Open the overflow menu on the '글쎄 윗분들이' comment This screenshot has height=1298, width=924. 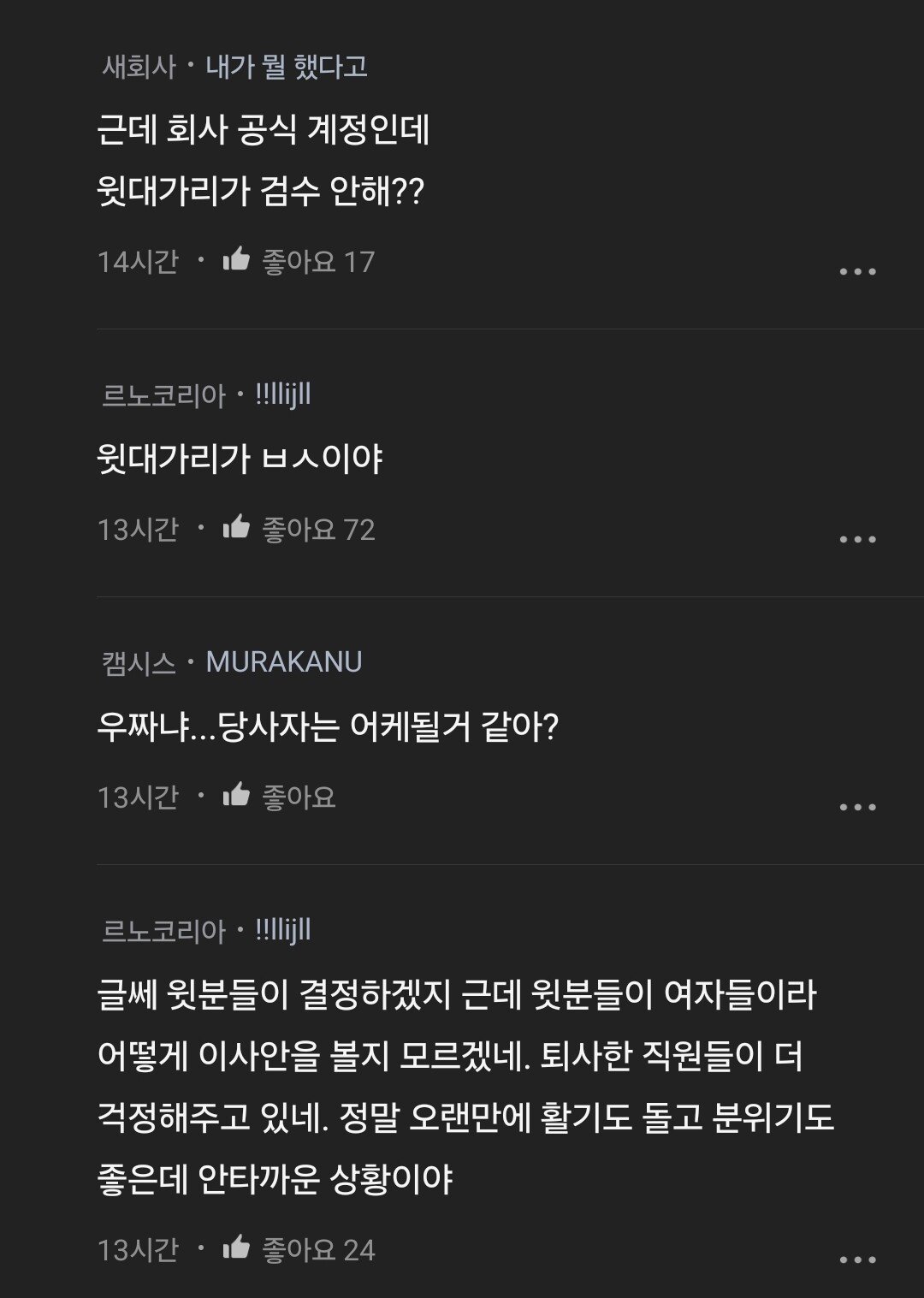(x=857, y=1260)
